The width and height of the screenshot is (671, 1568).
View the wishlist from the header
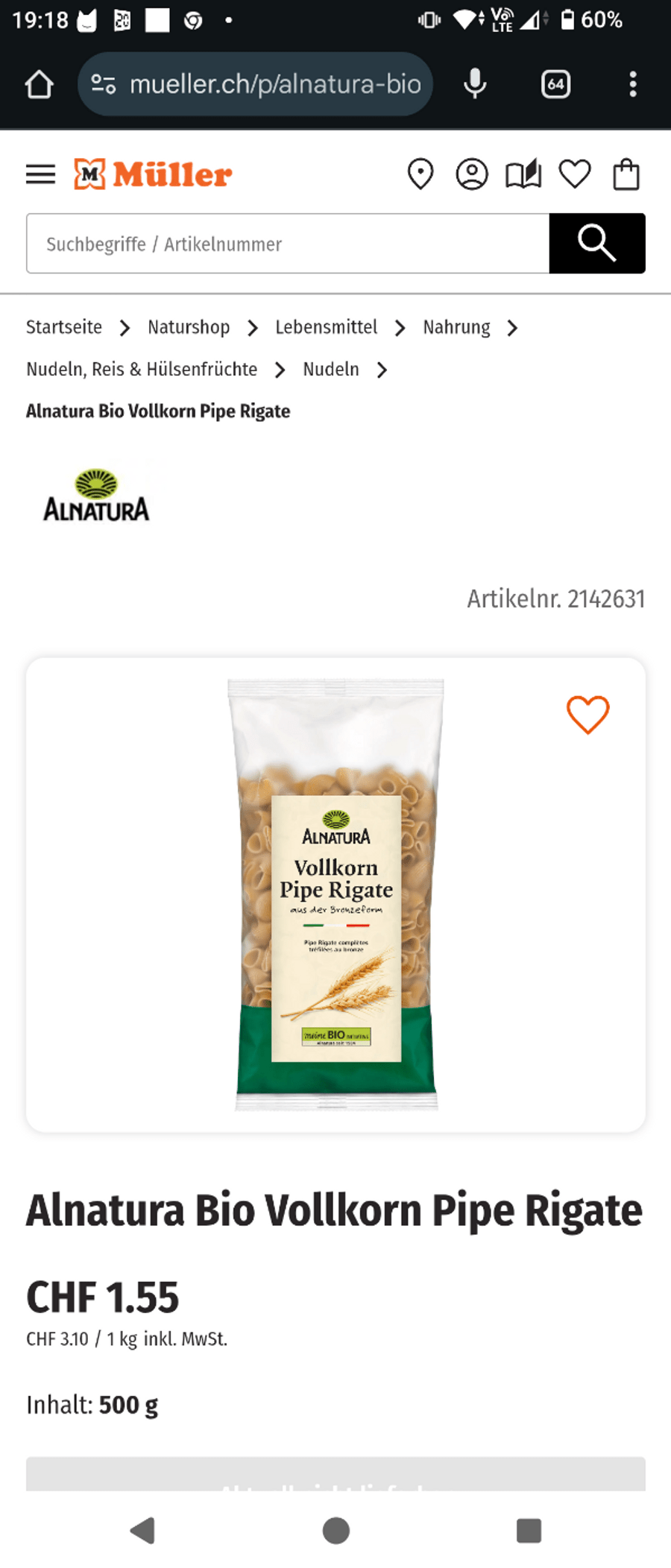point(575,174)
